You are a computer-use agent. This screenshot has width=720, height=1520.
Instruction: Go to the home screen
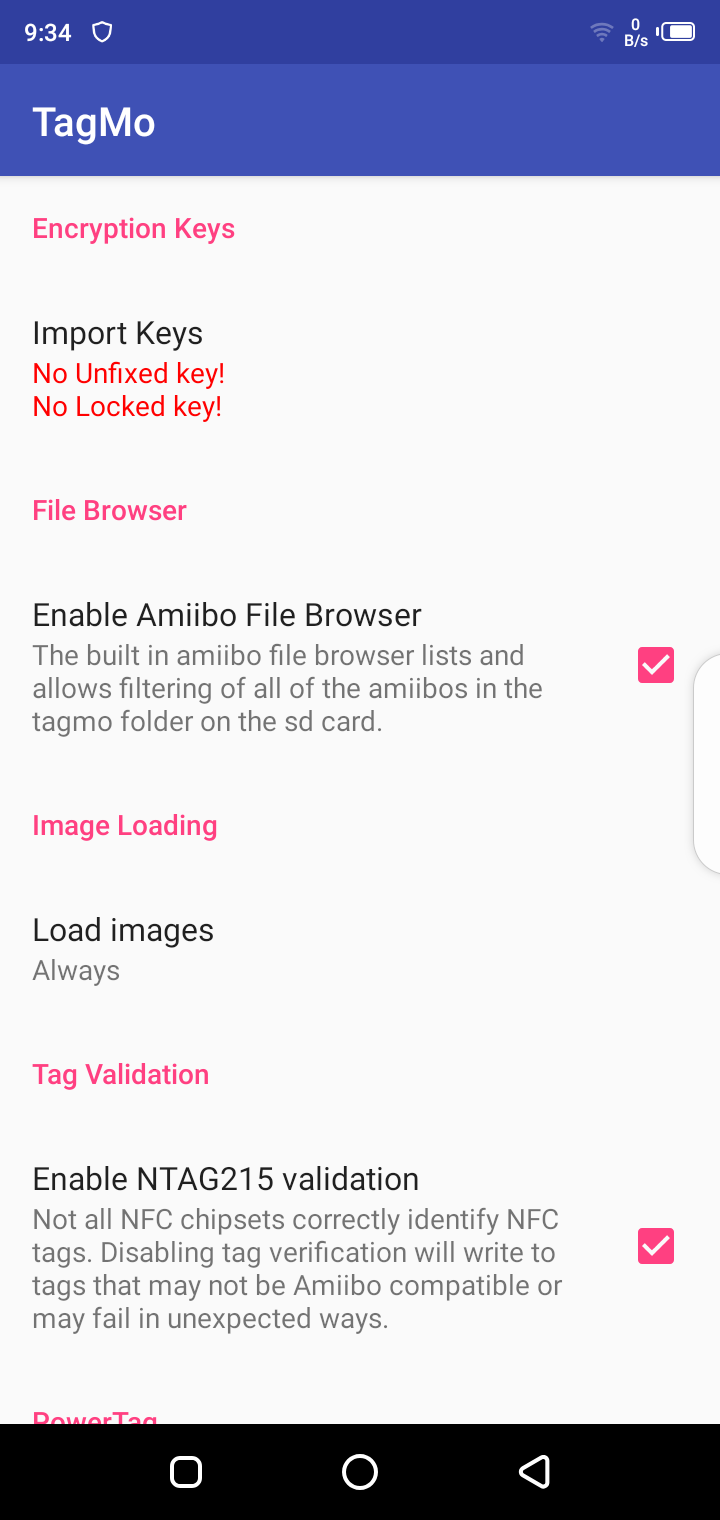360,1471
